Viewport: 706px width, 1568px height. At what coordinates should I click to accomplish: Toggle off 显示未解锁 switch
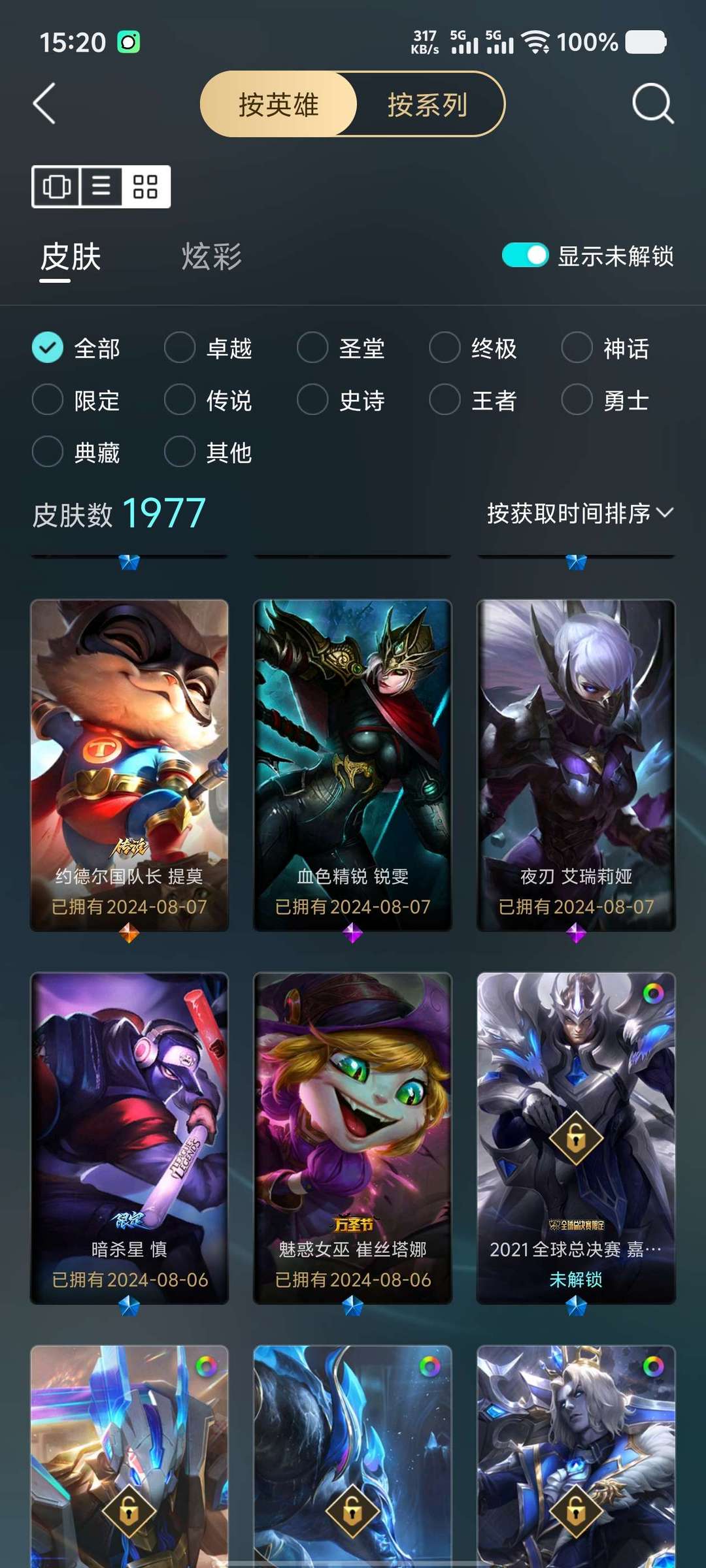tap(525, 255)
